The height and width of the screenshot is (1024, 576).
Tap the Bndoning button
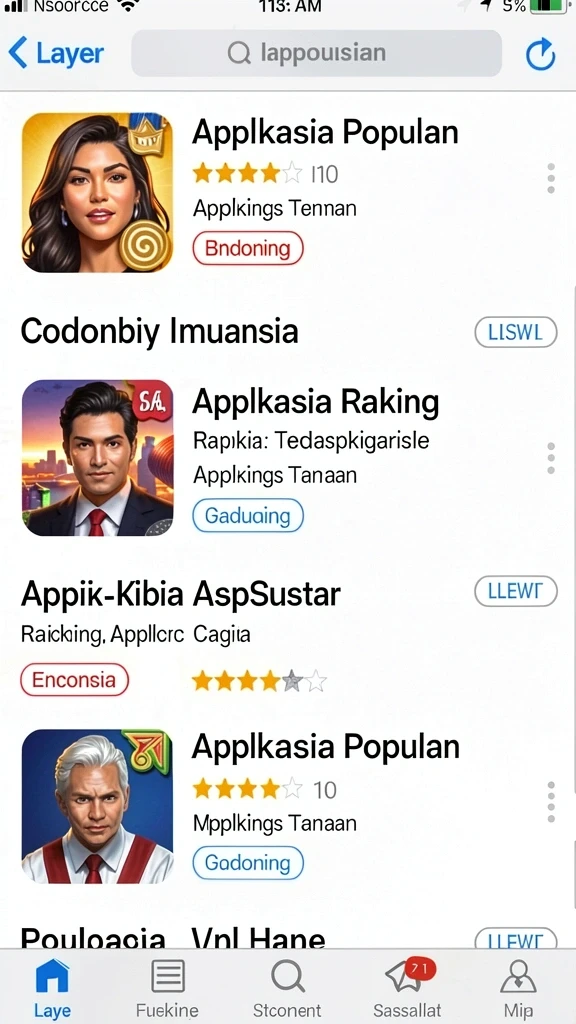click(248, 248)
